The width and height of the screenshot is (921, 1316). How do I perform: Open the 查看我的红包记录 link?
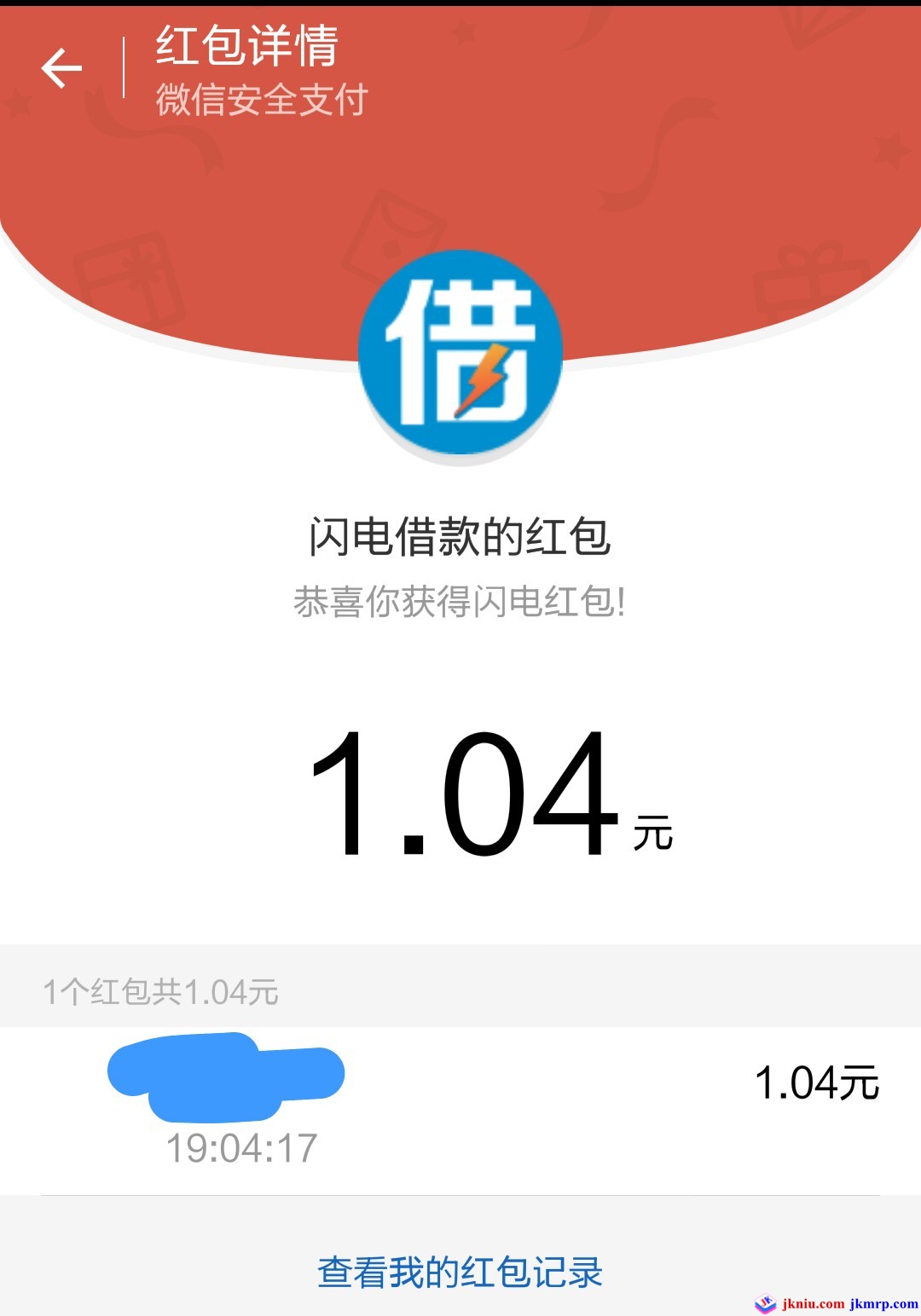(x=460, y=1272)
